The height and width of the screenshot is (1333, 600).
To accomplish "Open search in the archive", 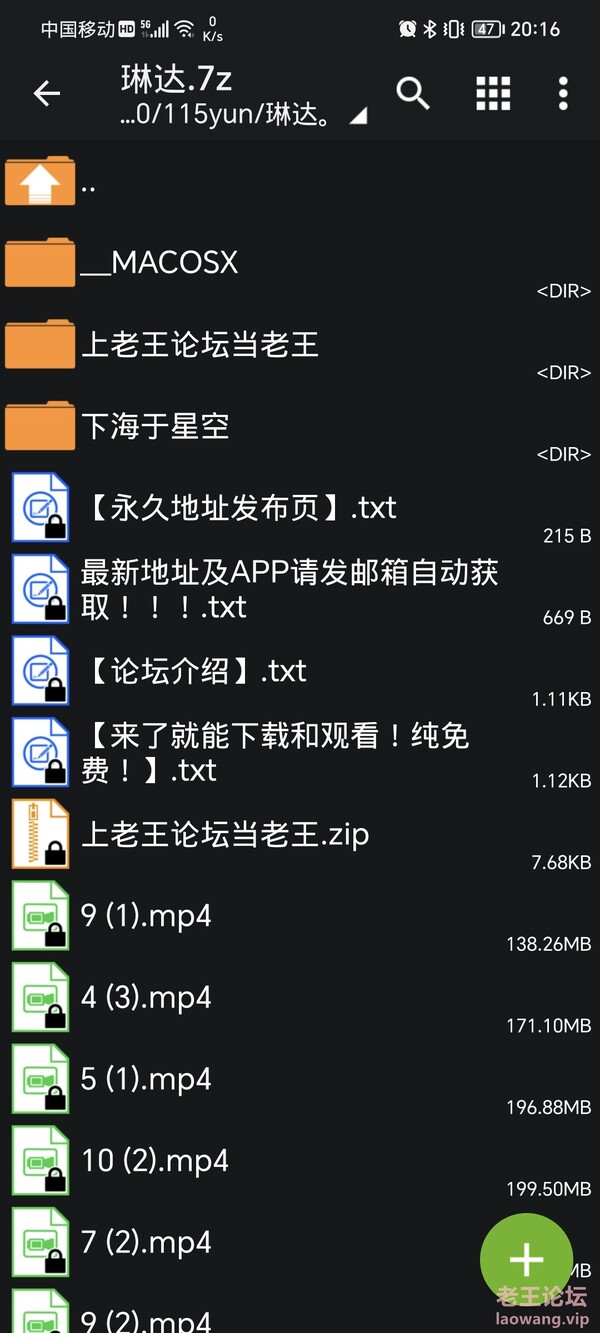I will click(x=413, y=93).
